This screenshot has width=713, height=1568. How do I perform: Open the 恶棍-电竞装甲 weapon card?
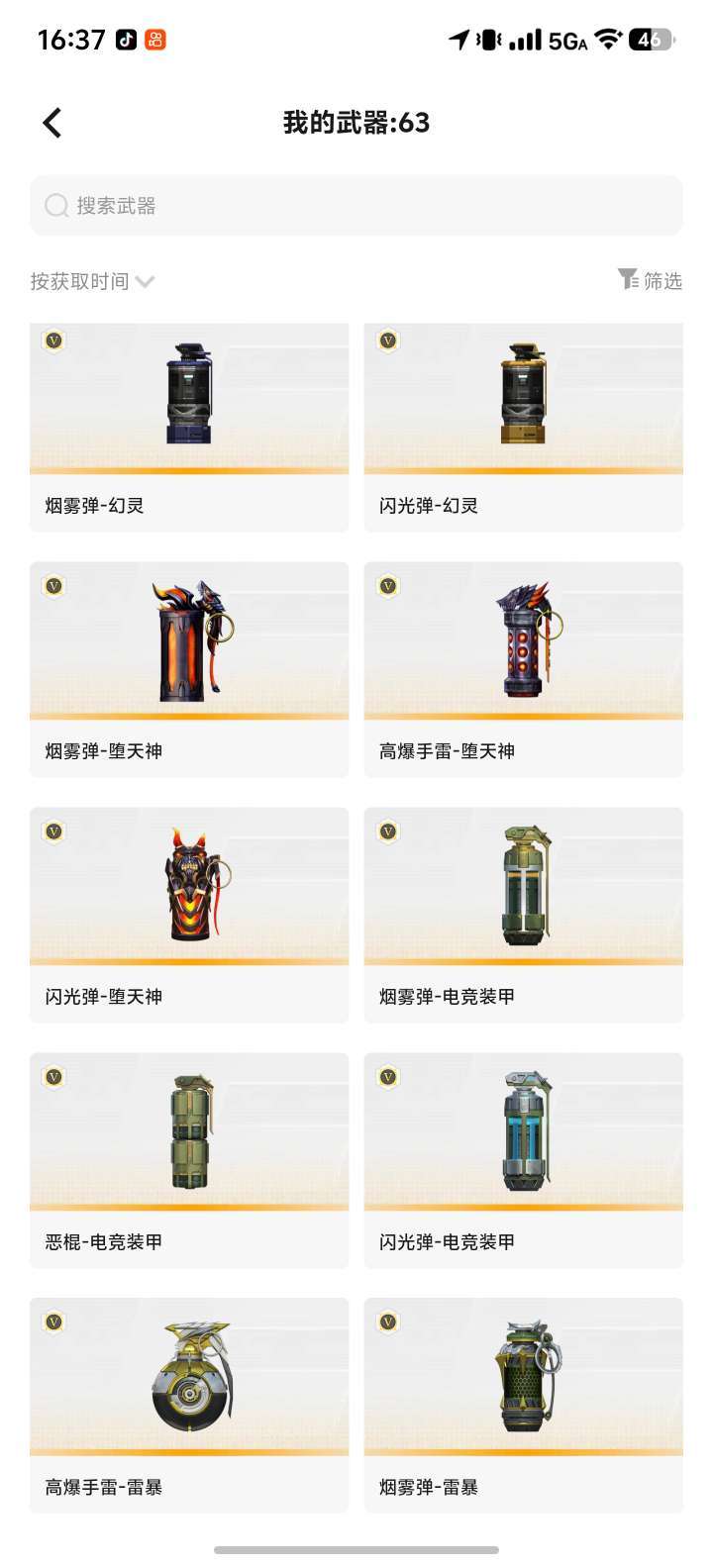coord(189,1160)
